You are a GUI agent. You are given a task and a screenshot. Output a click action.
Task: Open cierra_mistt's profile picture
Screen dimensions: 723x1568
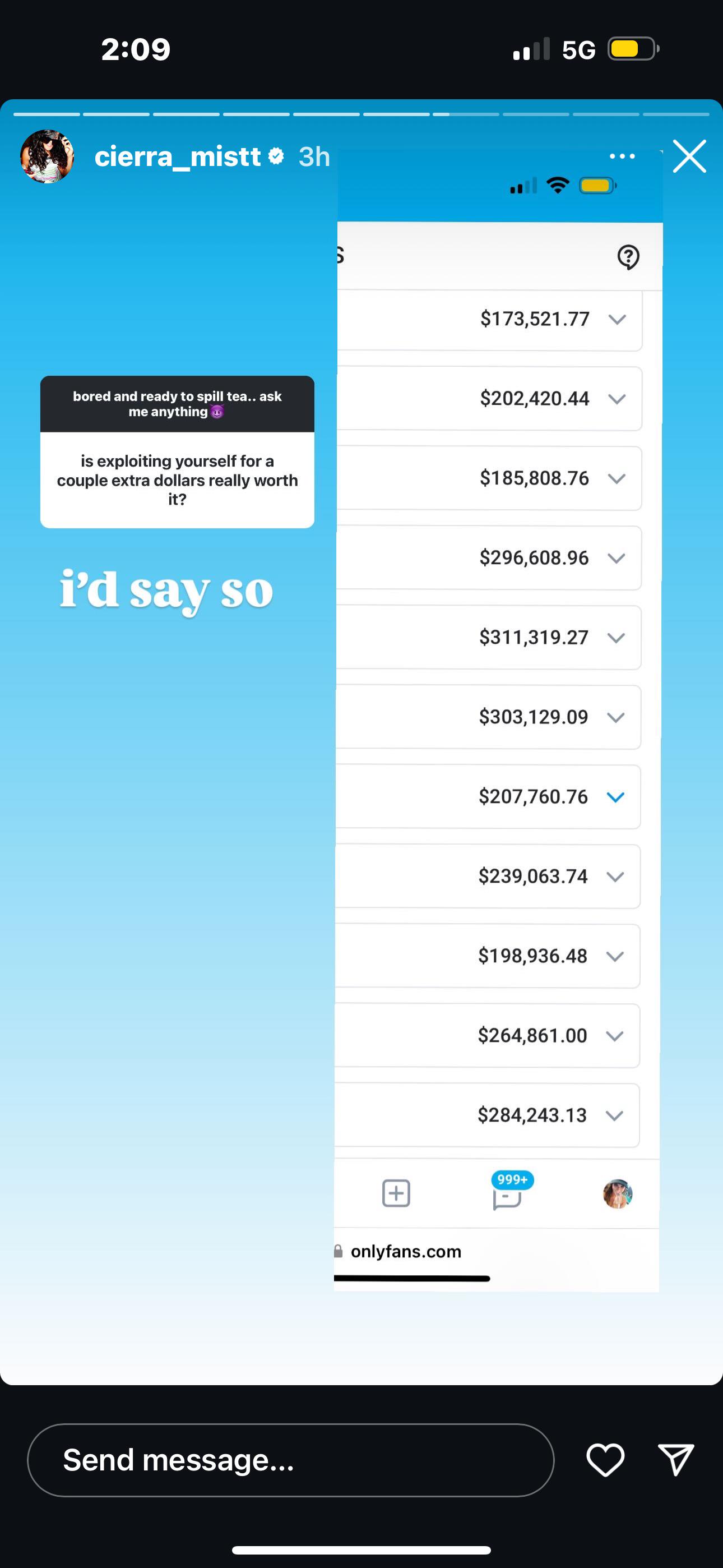coord(47,156)
